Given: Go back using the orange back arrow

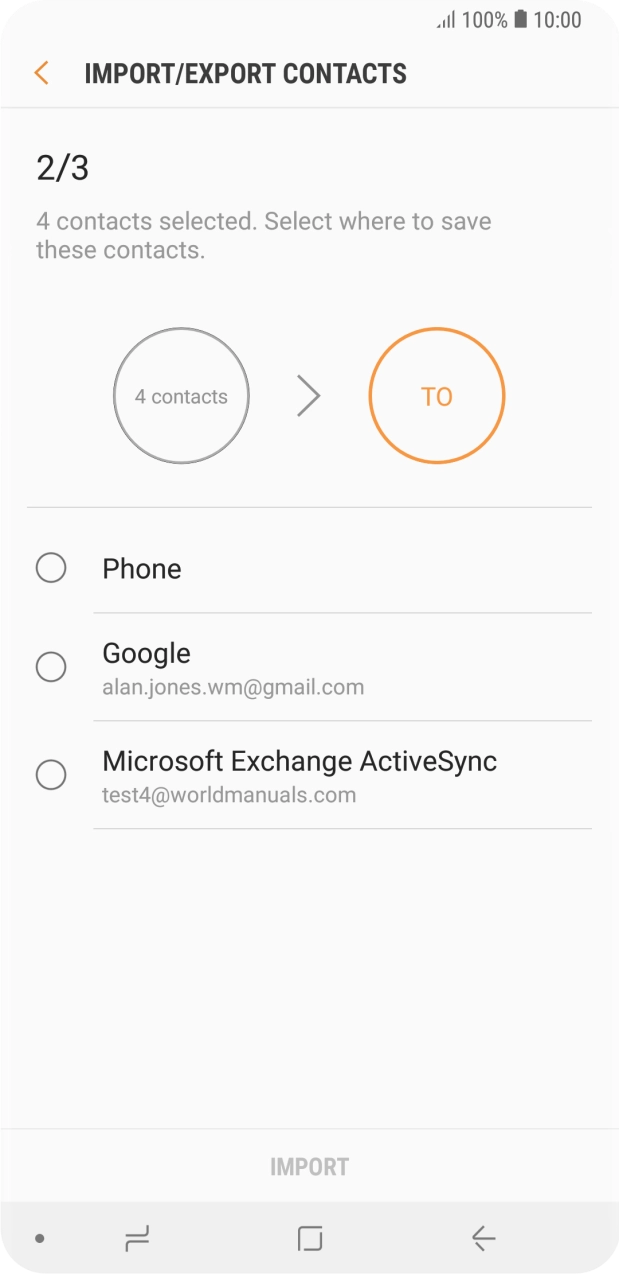Looking at the screenshot, I should (x=41, y=73).
